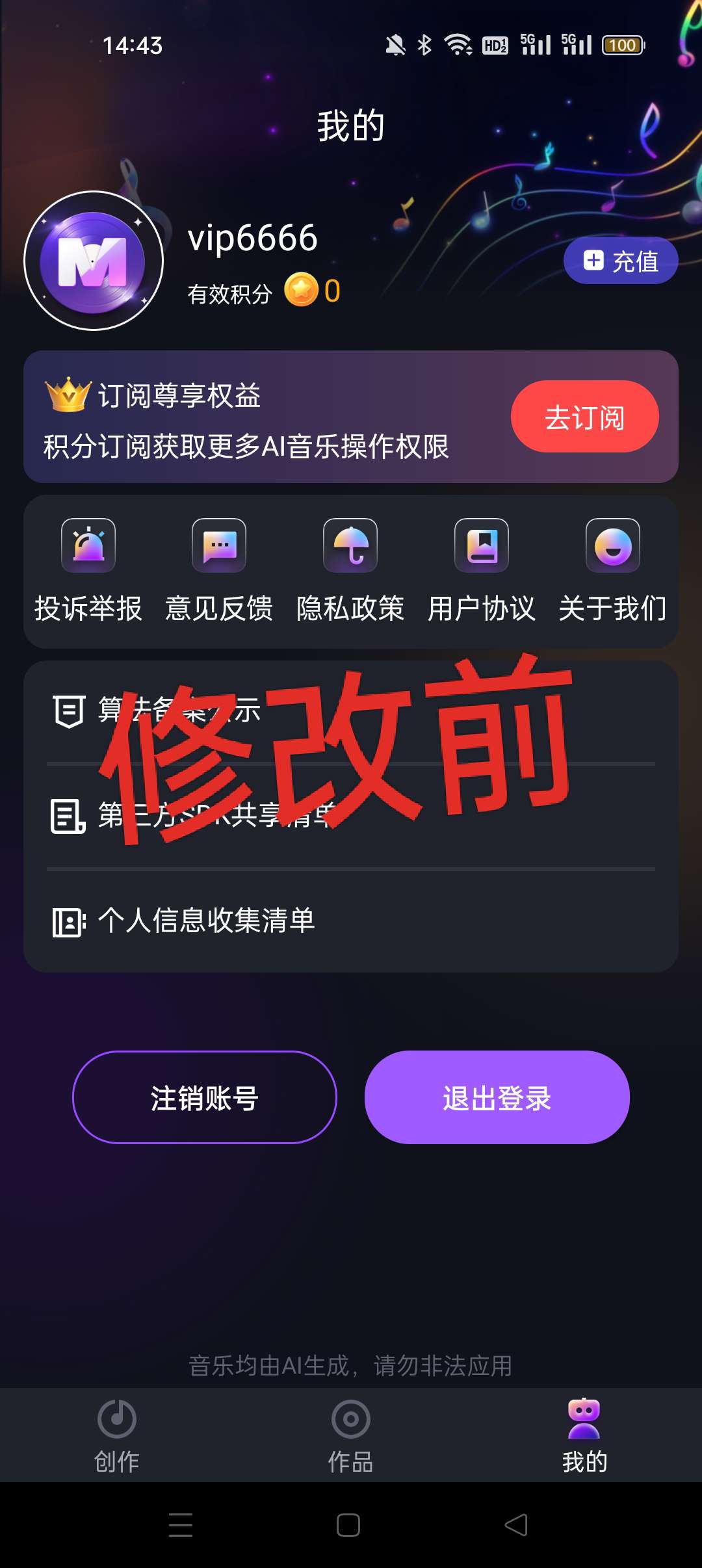Open 个人信息收集清单 row

[351, 921]
